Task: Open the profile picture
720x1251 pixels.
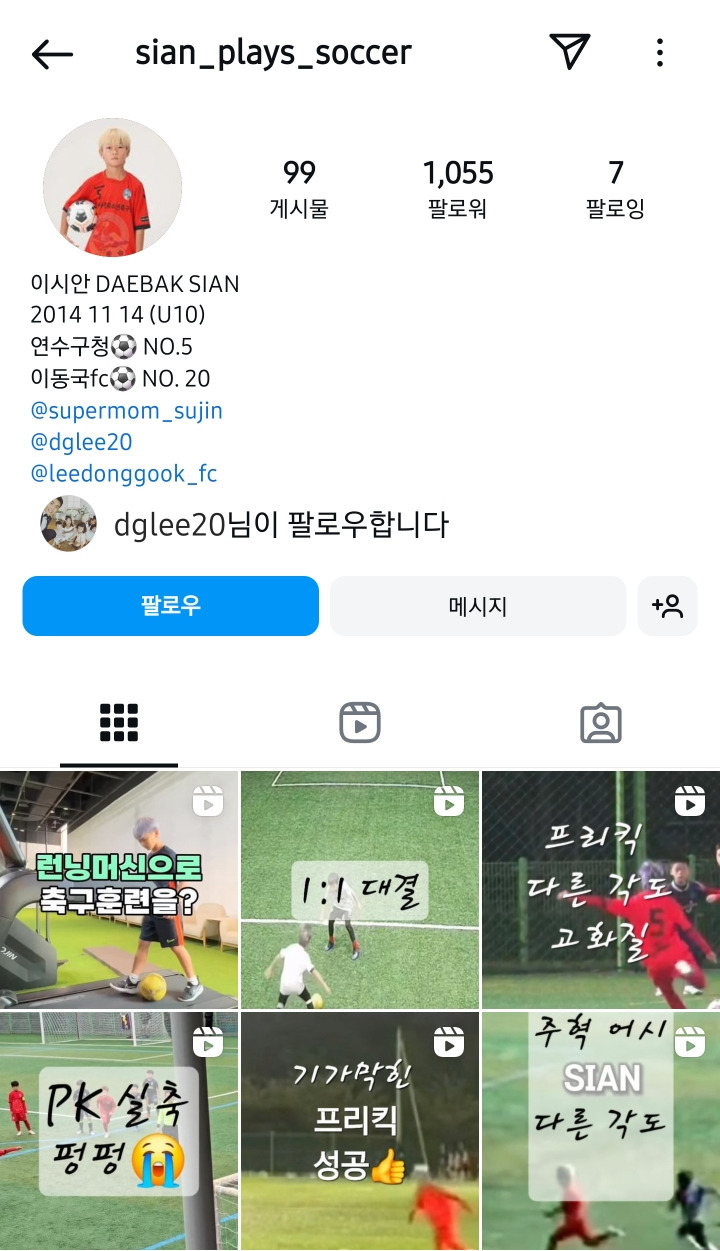Action: 112,188
